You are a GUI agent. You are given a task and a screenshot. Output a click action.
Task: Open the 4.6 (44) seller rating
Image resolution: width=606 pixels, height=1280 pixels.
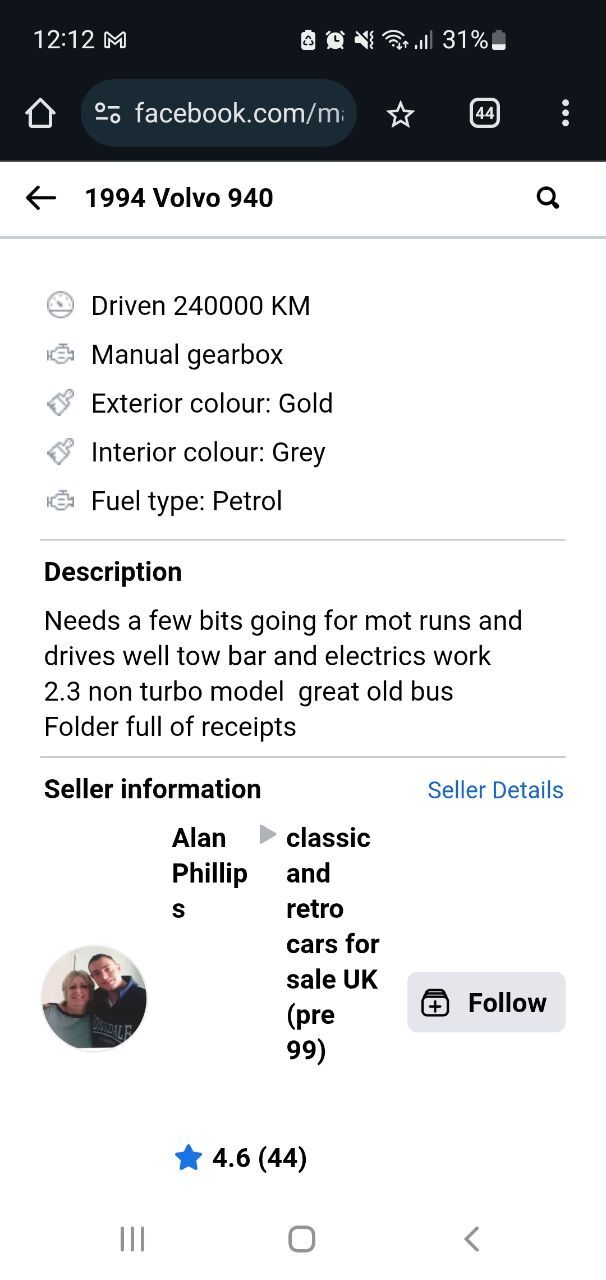click(x=241, y=1158)
